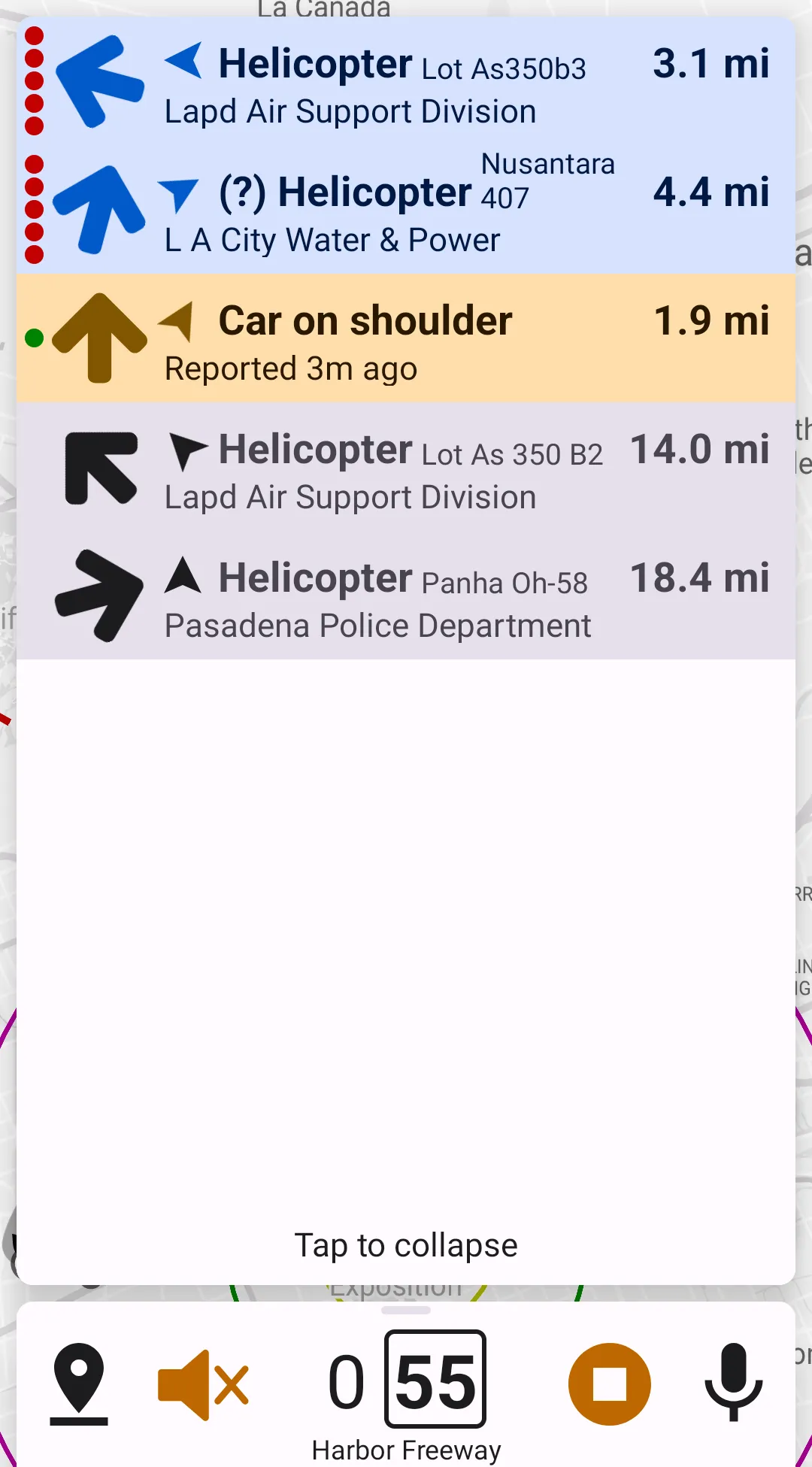Tap to collapse the alerts list
The height and width of the screenshot is (1467, 812).
pos(406,1246)
